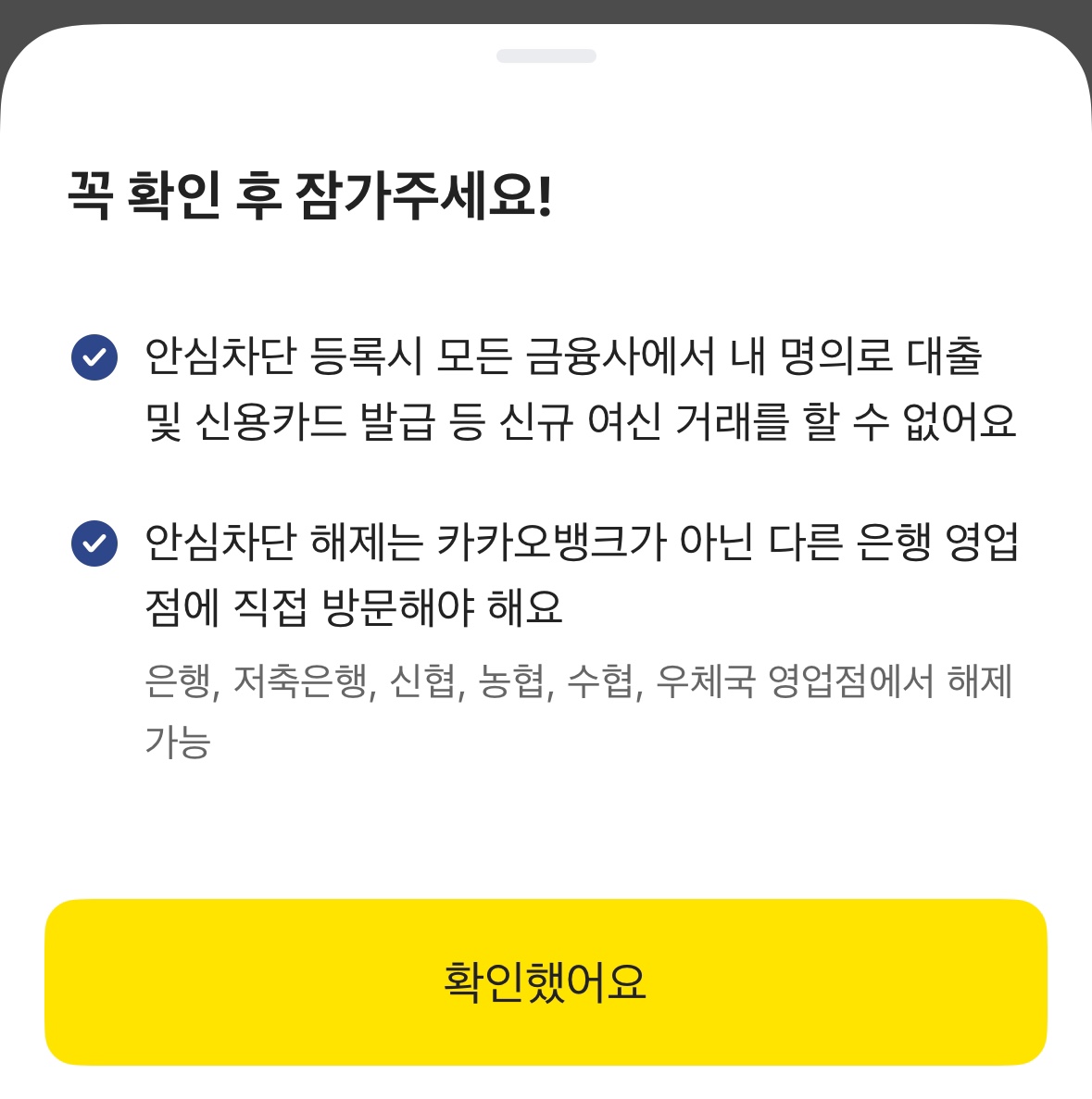Click the yellow confirmation bar at bottom
Screen dimensions: 1092x1099
click(546, 980)
